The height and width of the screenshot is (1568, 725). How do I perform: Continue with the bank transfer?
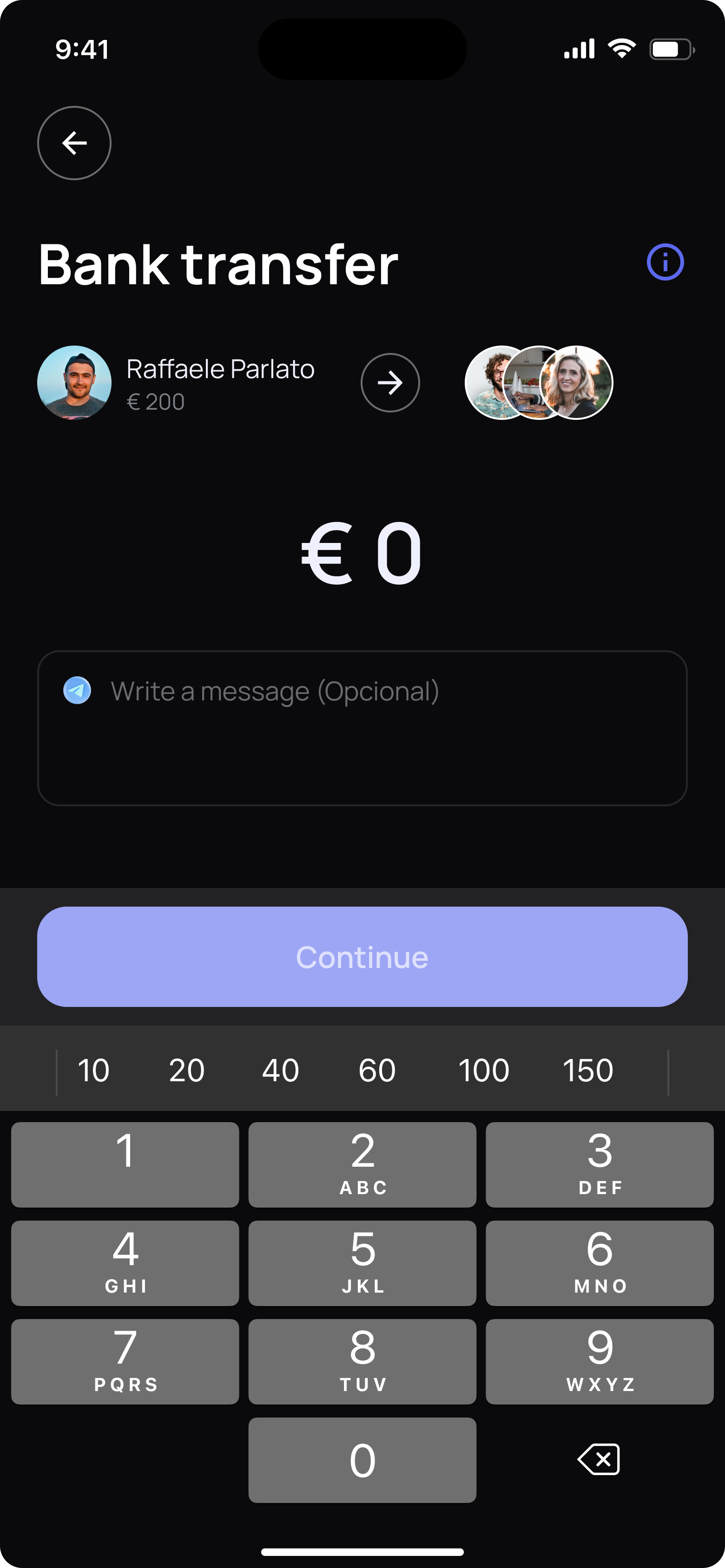tap(362, 956)
